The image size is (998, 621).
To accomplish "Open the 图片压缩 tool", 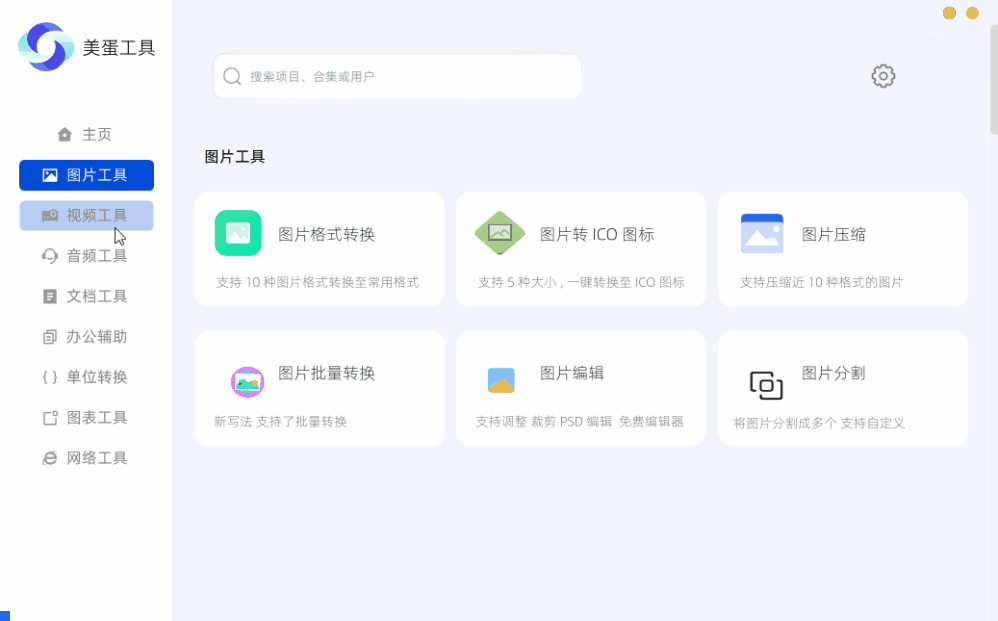I will tap(843, 249).
